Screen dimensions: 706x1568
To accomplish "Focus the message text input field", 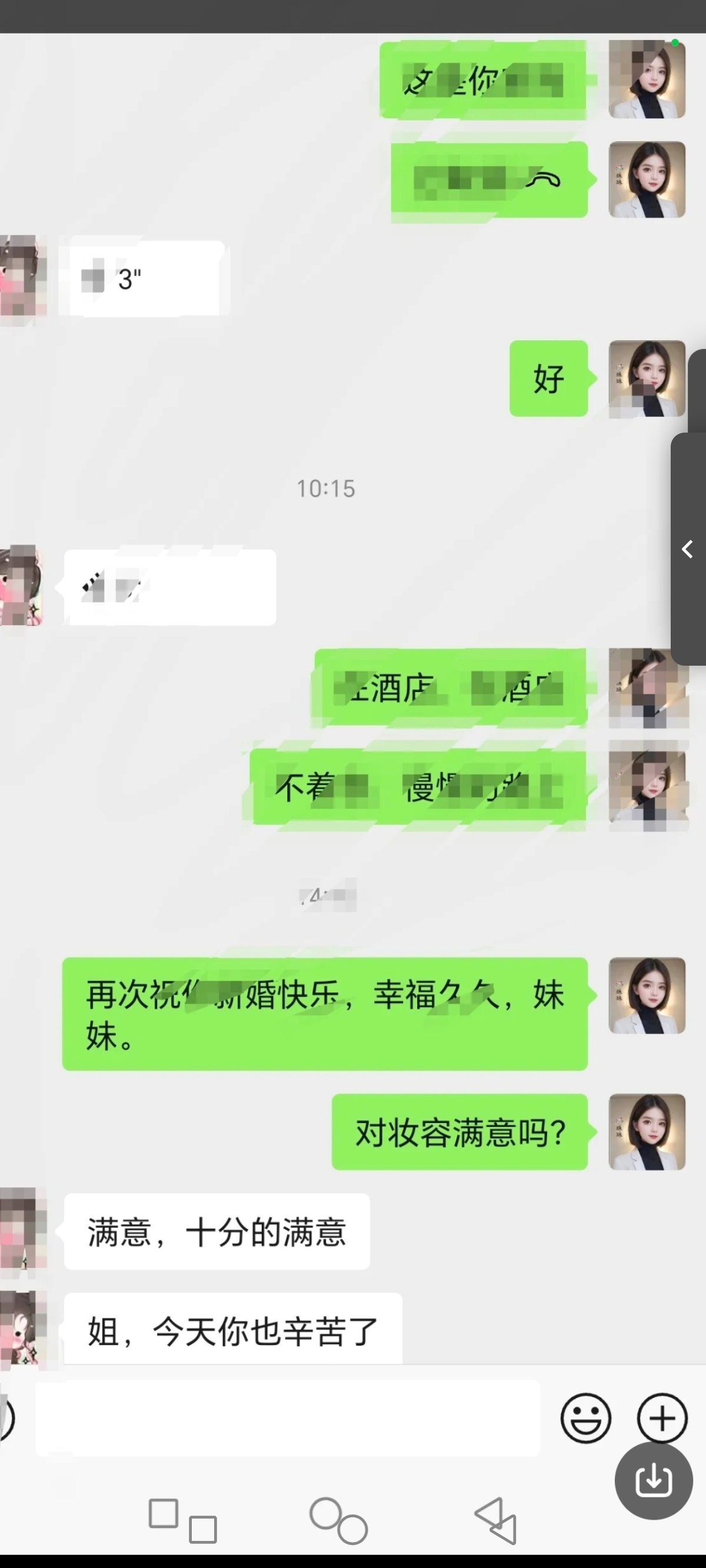I will coord(287,1418).
